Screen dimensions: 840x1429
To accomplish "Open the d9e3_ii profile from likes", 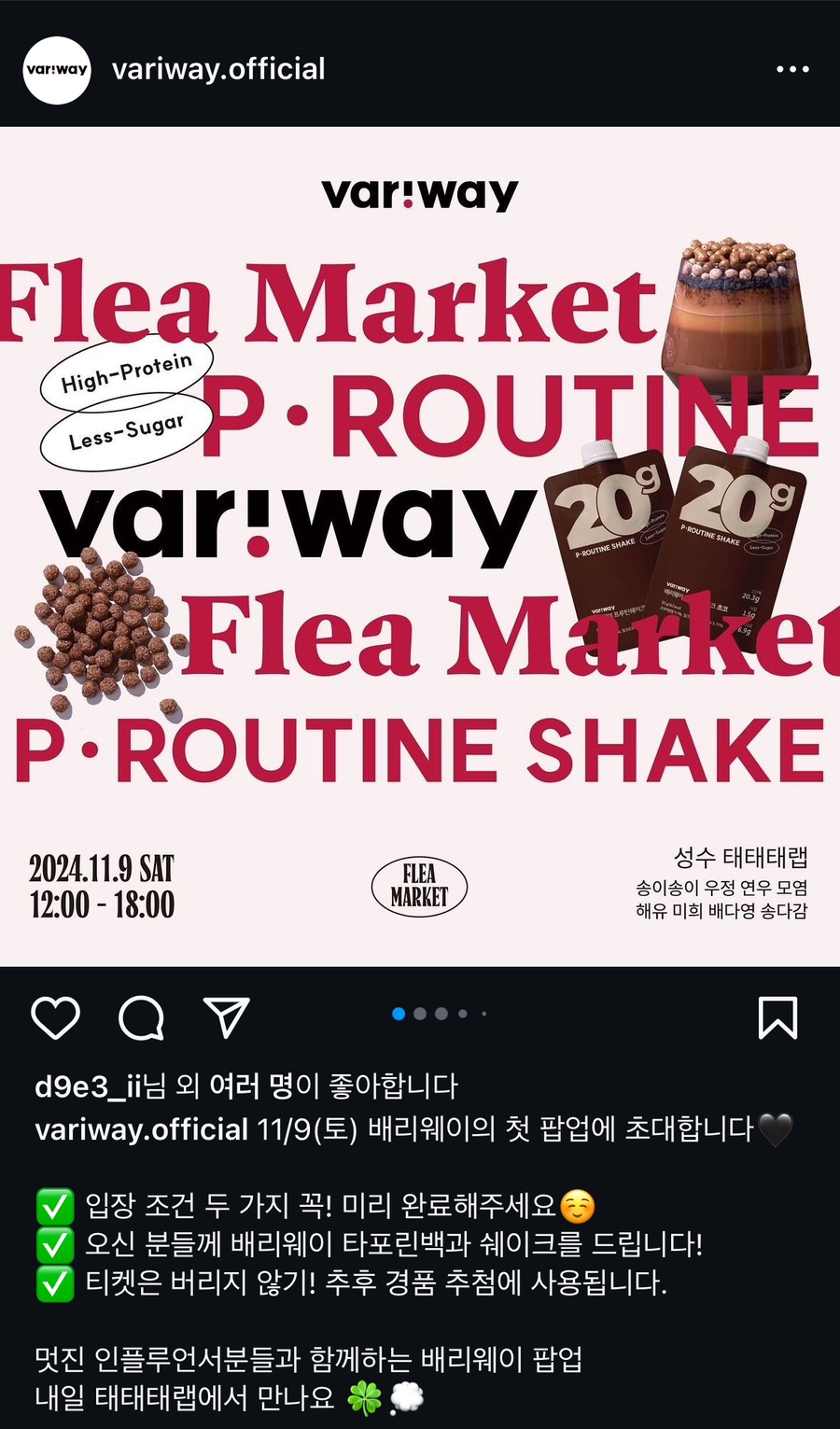I will coord(88,1086).
